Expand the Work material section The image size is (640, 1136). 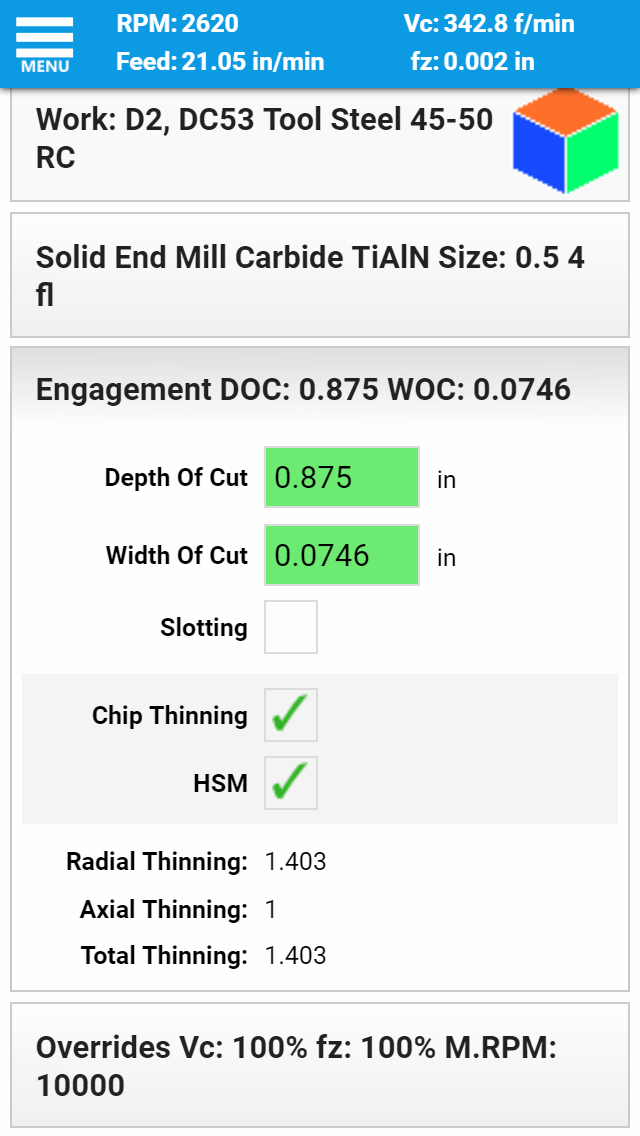(320, 143)
